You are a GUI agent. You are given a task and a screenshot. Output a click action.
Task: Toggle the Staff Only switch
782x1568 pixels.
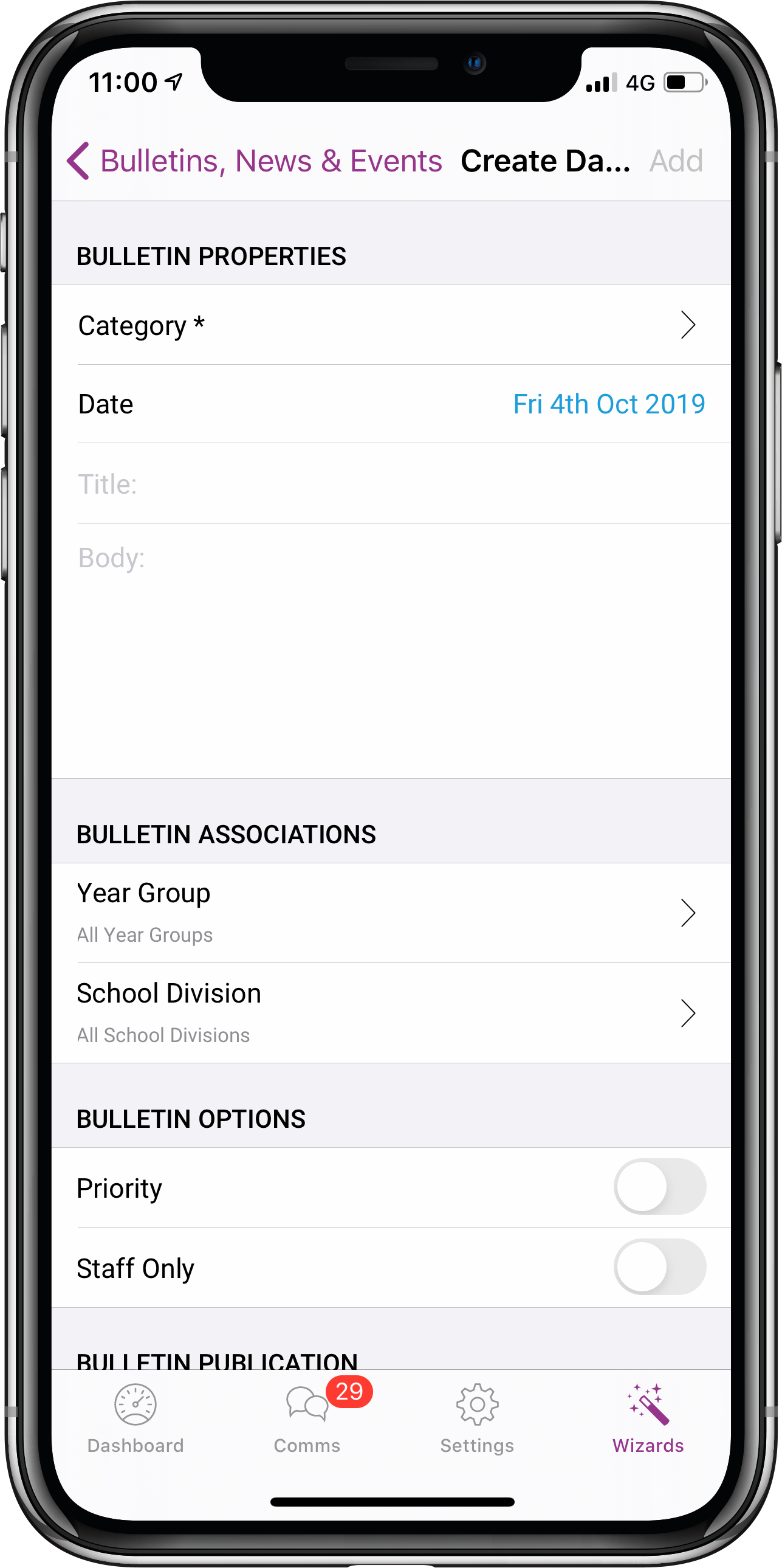pyautogui.click(x=660, y=1267)
